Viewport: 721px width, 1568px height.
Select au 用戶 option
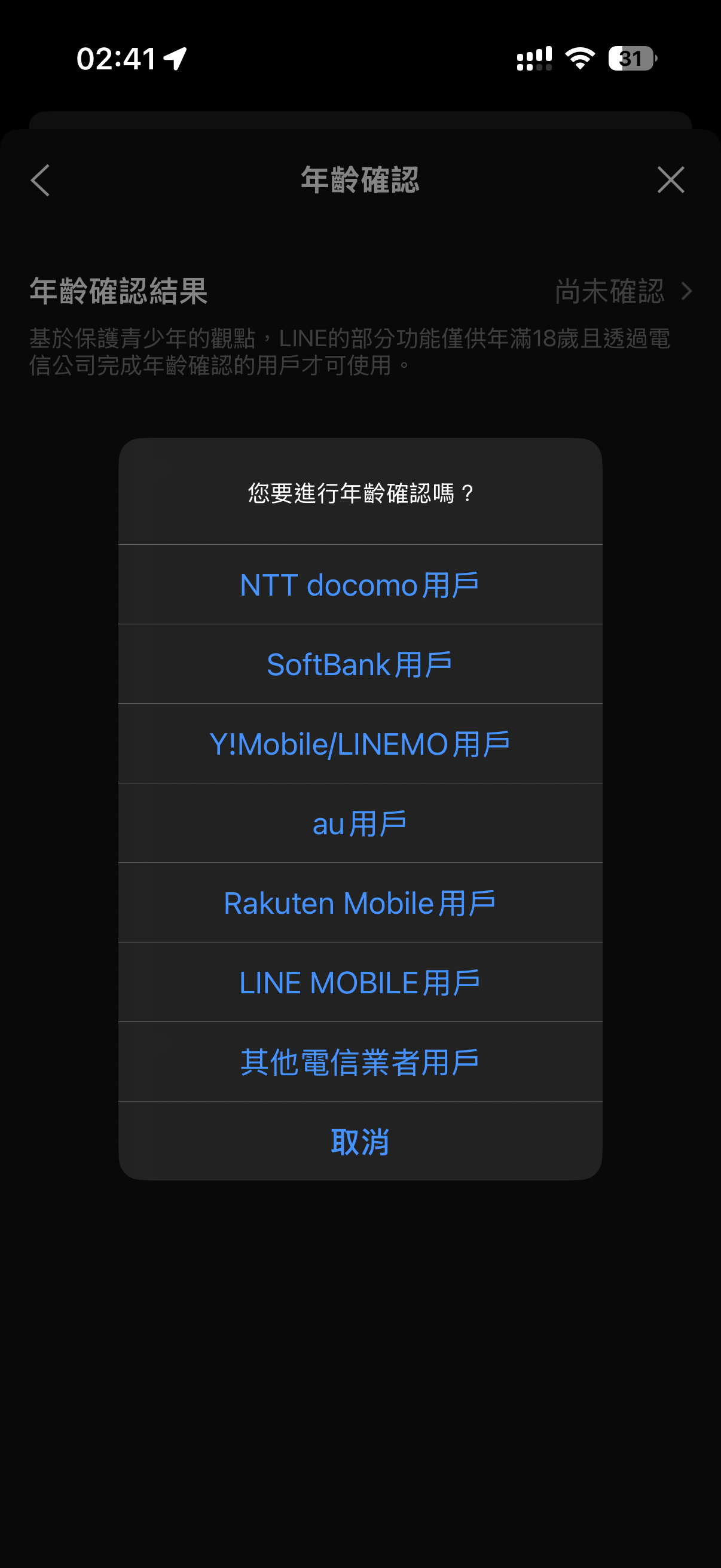pos(360,822)
